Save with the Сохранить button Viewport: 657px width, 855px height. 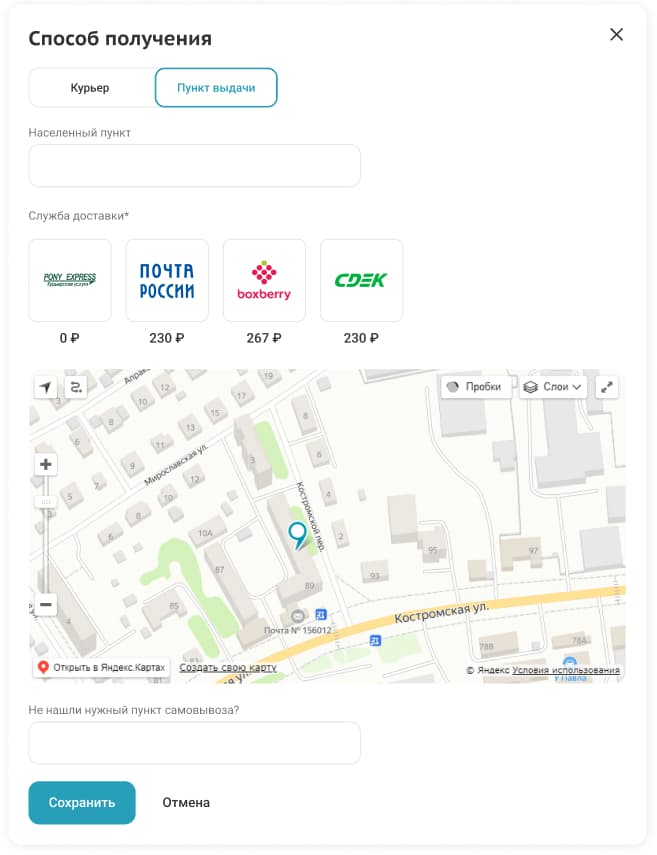tap(82, 802)
